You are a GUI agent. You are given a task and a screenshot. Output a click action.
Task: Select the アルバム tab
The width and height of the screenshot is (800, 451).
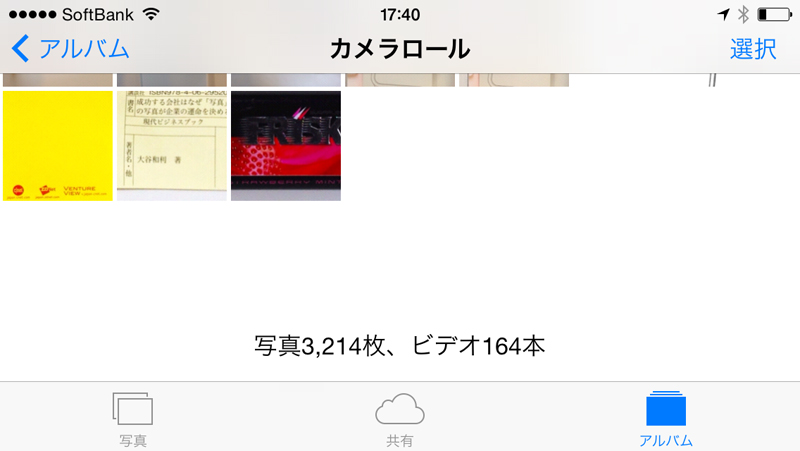tap(666, 418)
